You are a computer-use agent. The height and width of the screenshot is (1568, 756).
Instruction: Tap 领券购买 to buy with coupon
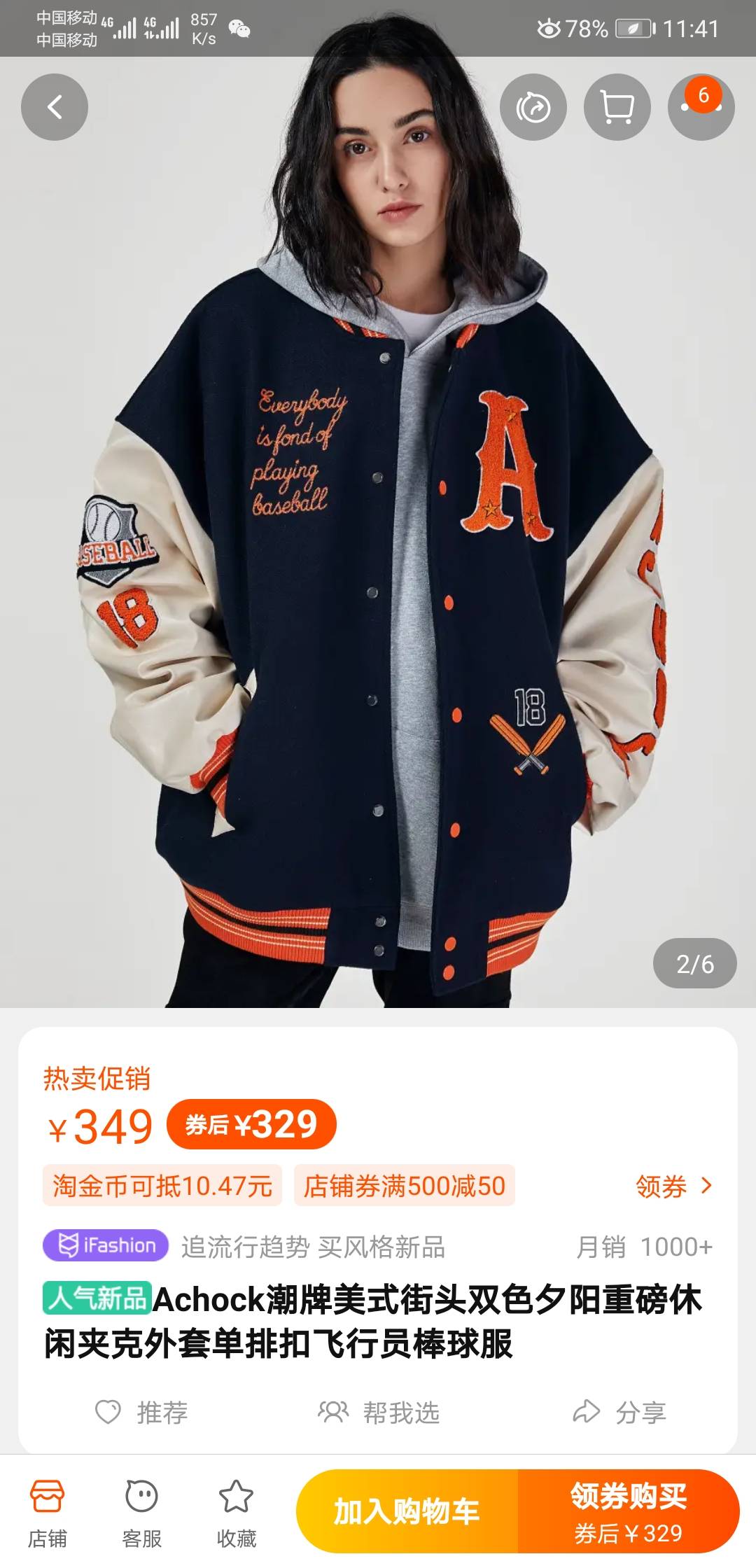(628, 1511)
